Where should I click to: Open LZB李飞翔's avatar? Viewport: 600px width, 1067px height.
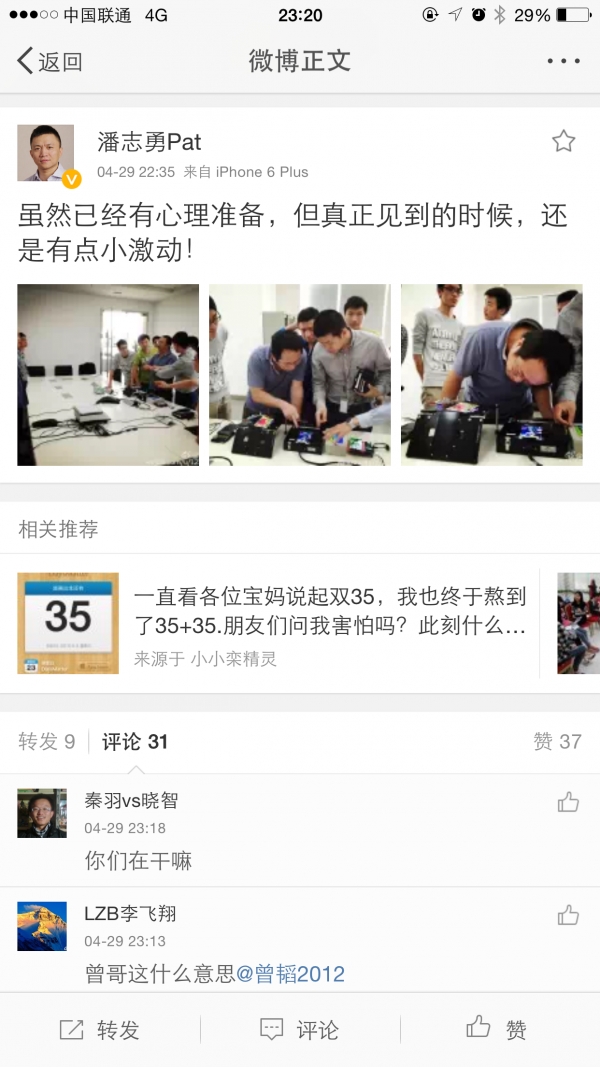click(42, 926)
